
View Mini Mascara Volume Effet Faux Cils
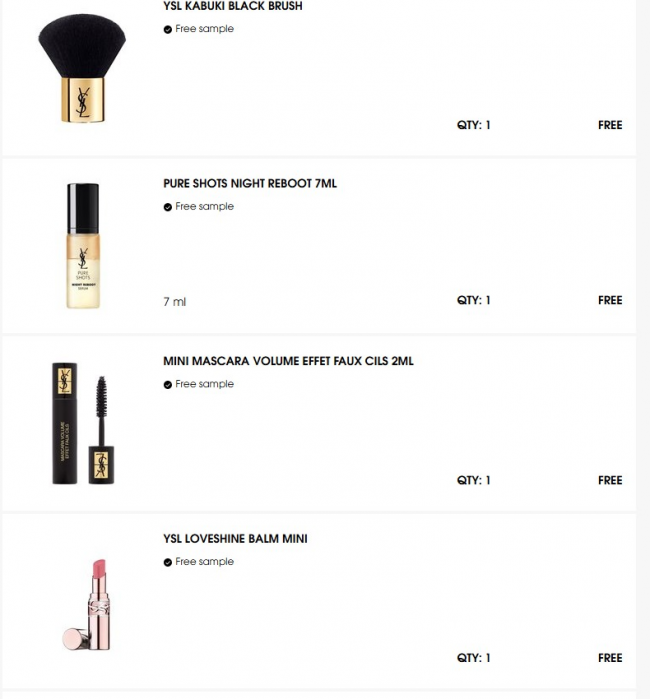[x=288, y=361]
